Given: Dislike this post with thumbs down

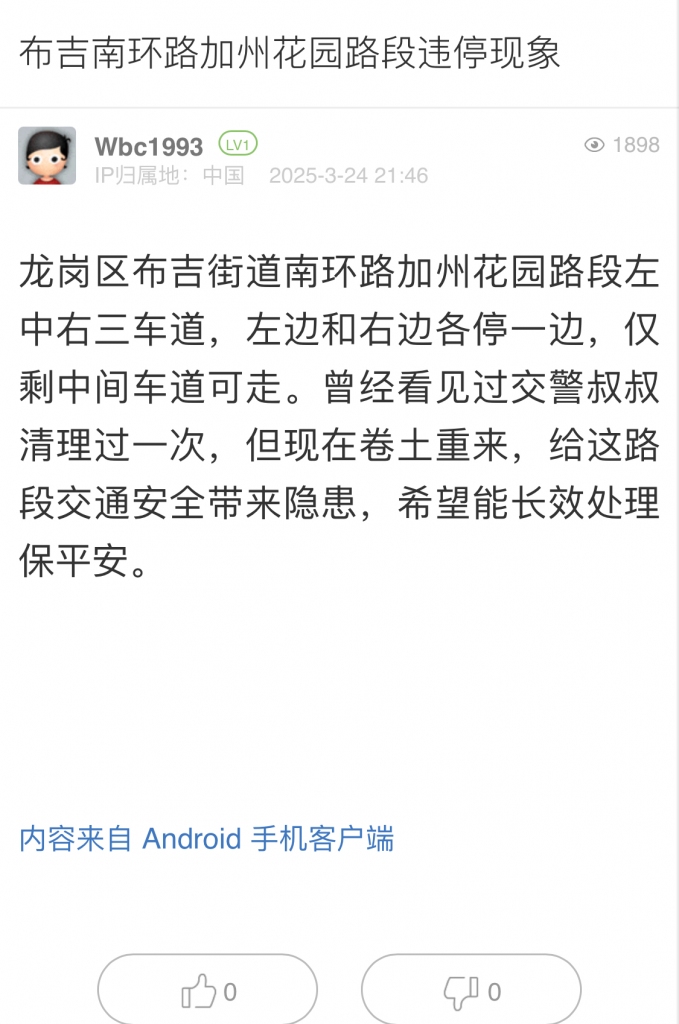Looking at the screenshot, I should (x=471, y=991).
